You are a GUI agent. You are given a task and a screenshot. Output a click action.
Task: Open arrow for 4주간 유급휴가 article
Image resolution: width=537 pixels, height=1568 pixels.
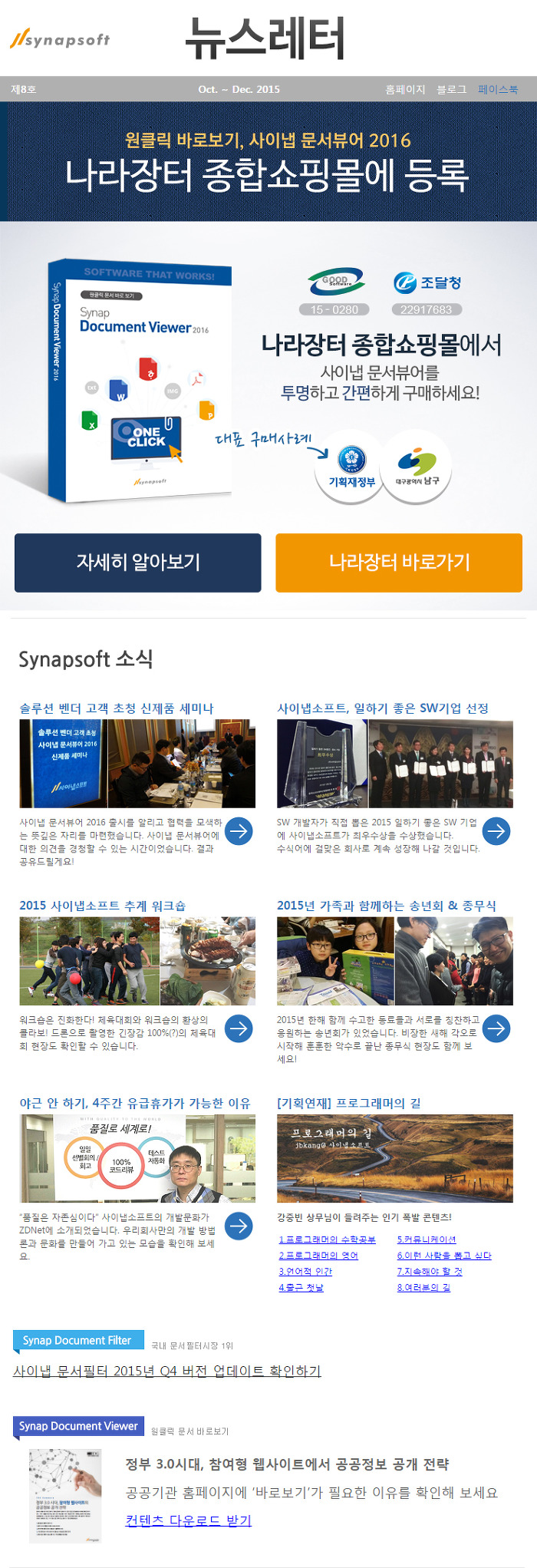pyautogui.click(x=239, y=1226)
